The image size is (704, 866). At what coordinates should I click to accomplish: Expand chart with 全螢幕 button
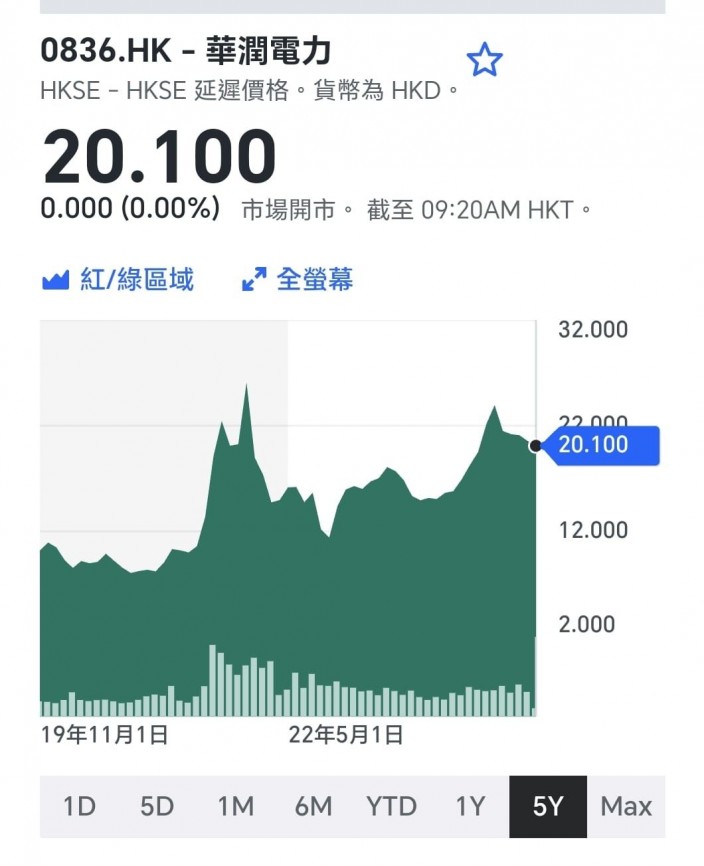298,279
